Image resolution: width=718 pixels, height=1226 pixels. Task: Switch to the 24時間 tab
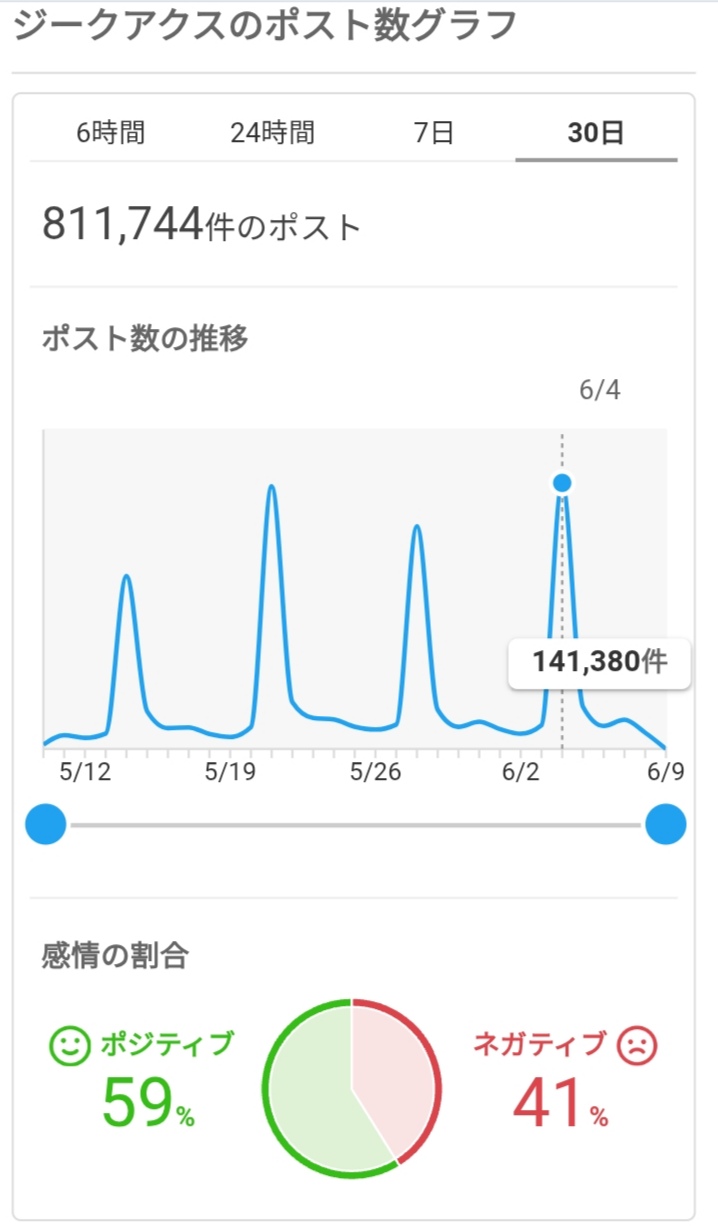[x=273, y=133]
